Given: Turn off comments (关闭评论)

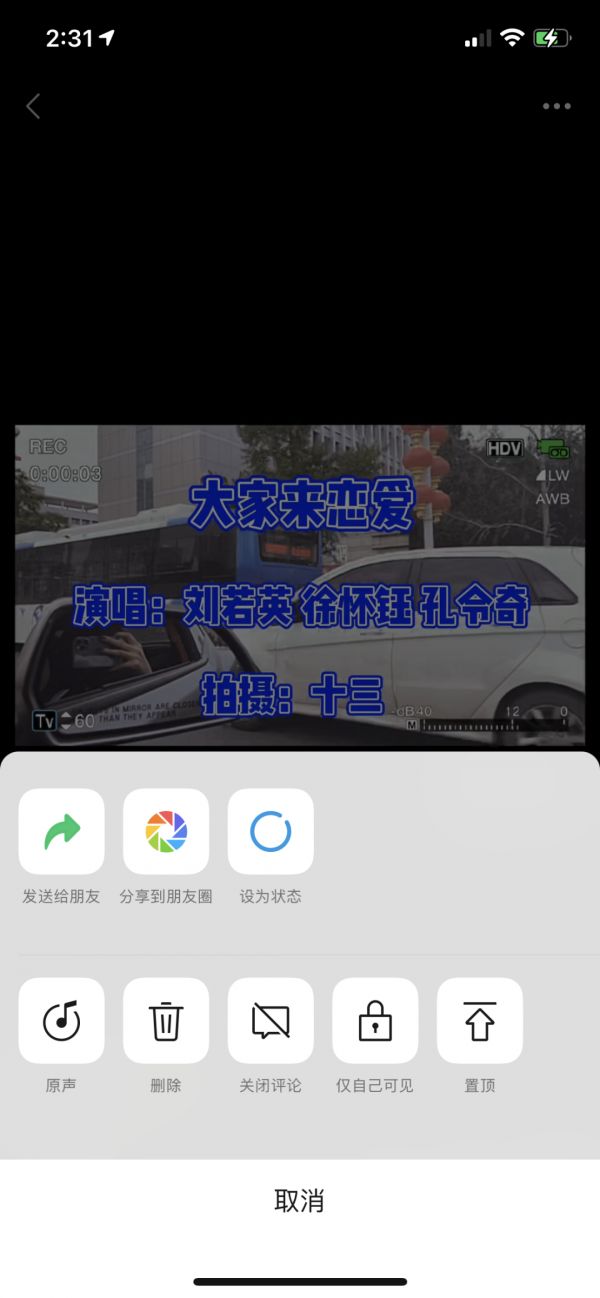Looking at the screenshot, I should click(x=270, y=1020).
